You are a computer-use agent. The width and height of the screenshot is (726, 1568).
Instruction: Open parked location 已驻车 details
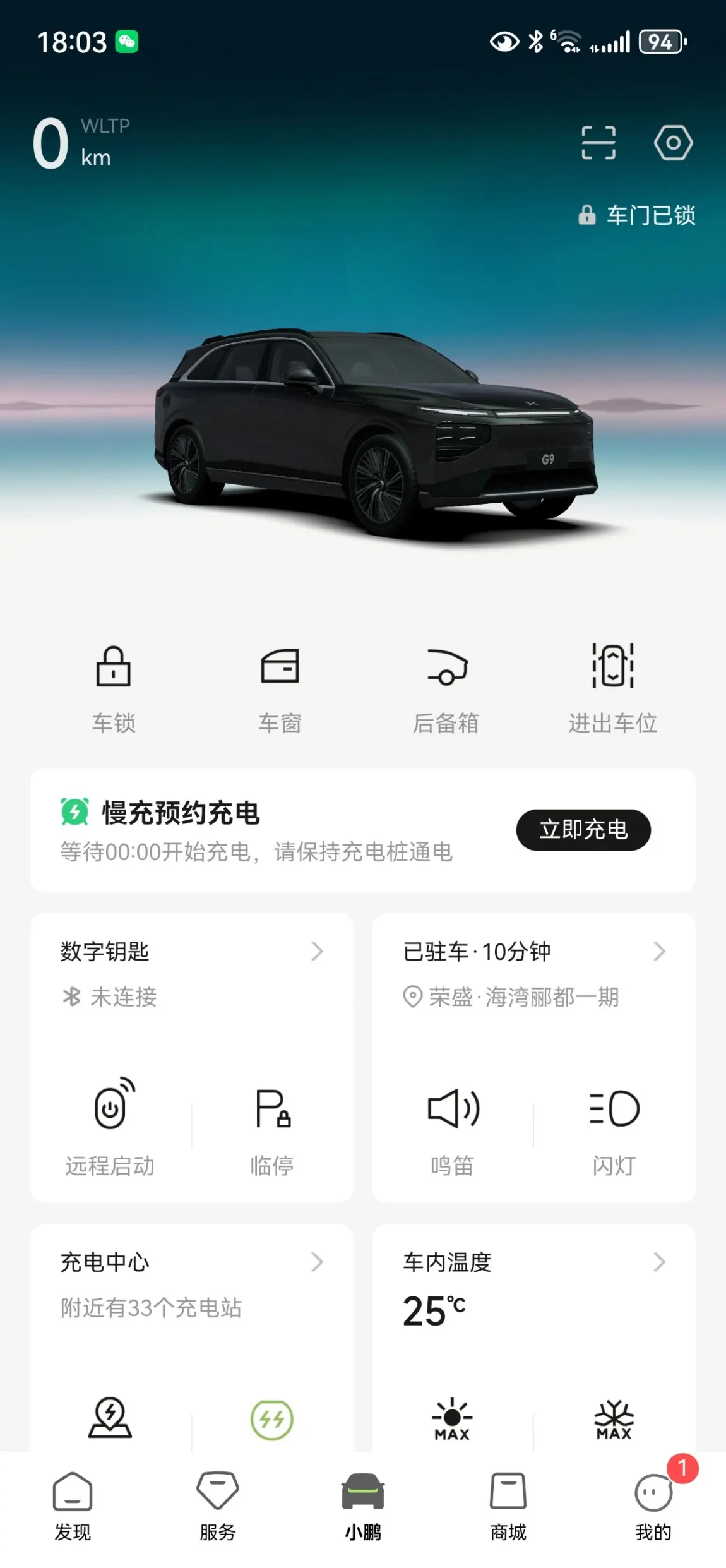click(533, 952)
